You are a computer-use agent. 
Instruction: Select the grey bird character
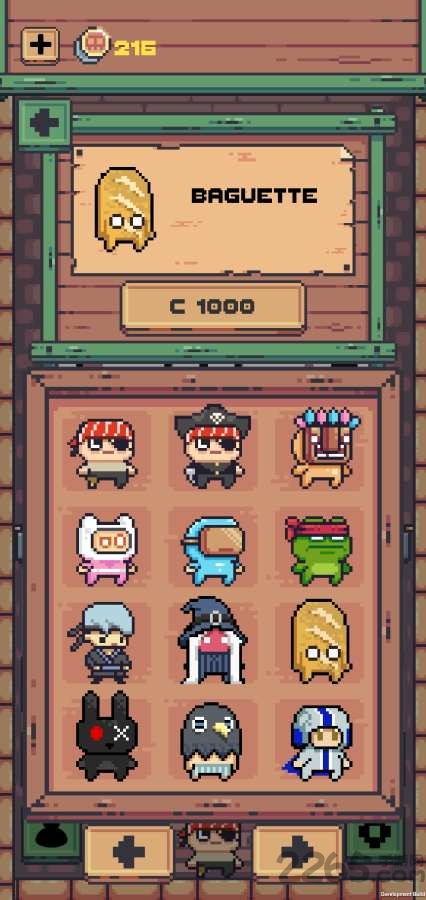(211, 741)
